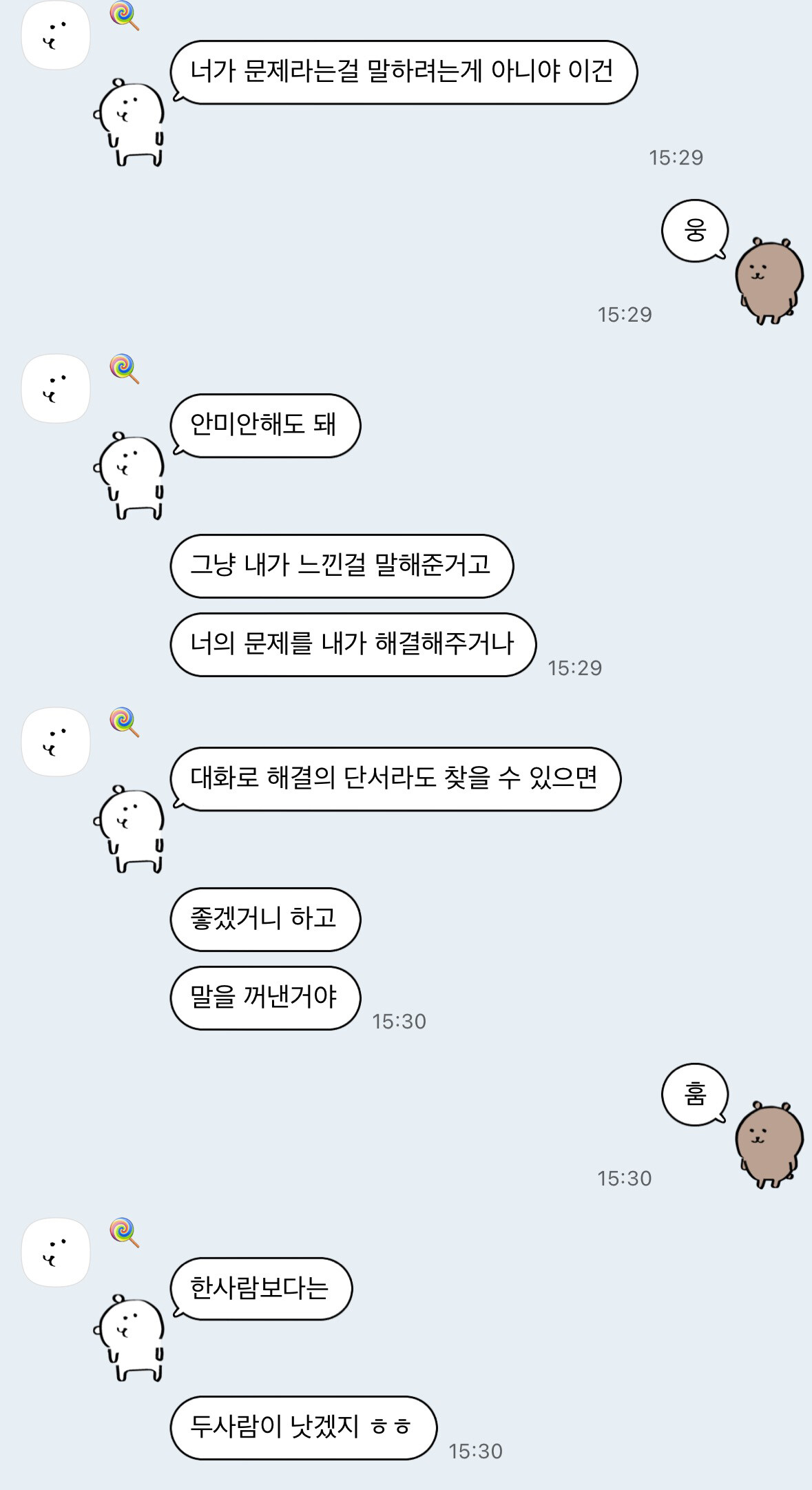Tap sender's avatar above '대화로 해결의 단서라도' message

pyautogui.click(x=56, y=742)
